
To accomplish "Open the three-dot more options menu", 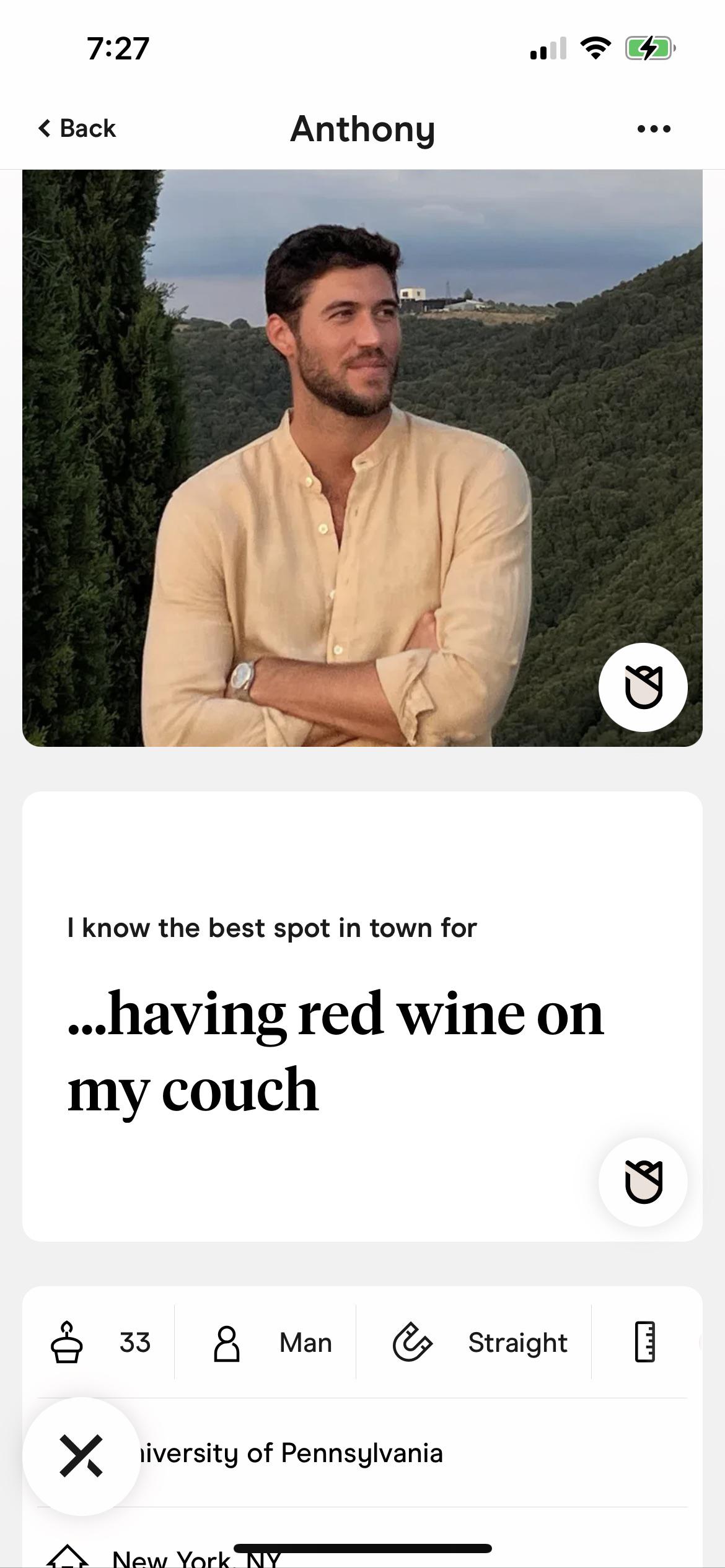I will (x=654, y=129).
